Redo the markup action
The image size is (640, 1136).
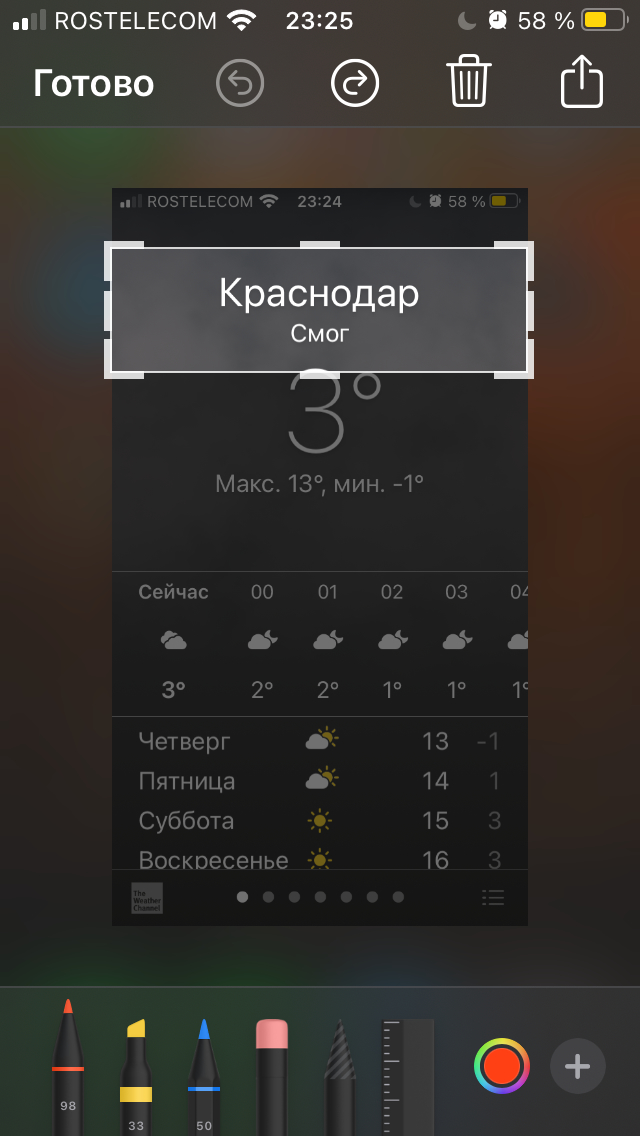[x=355, y=84]
